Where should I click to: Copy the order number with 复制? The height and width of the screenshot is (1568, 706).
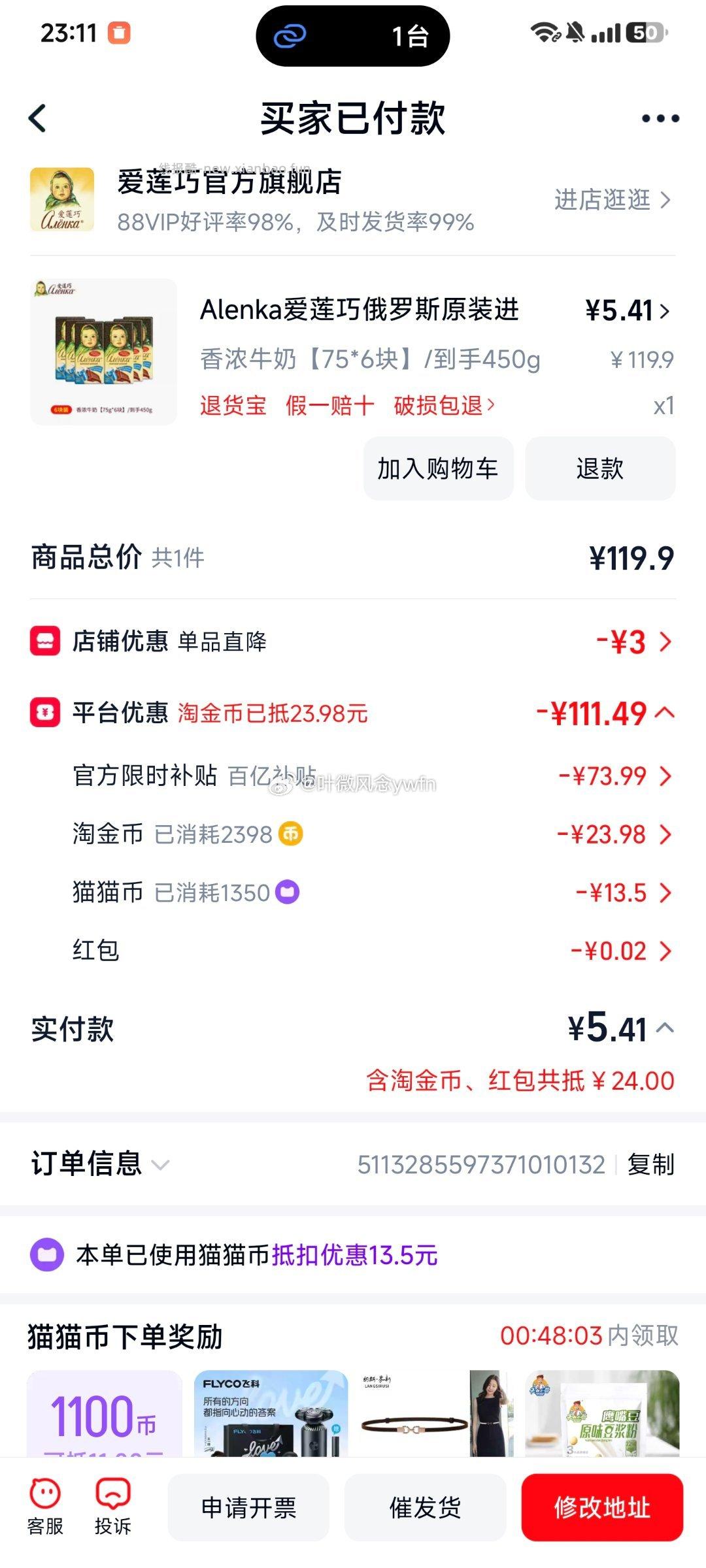650,1164
